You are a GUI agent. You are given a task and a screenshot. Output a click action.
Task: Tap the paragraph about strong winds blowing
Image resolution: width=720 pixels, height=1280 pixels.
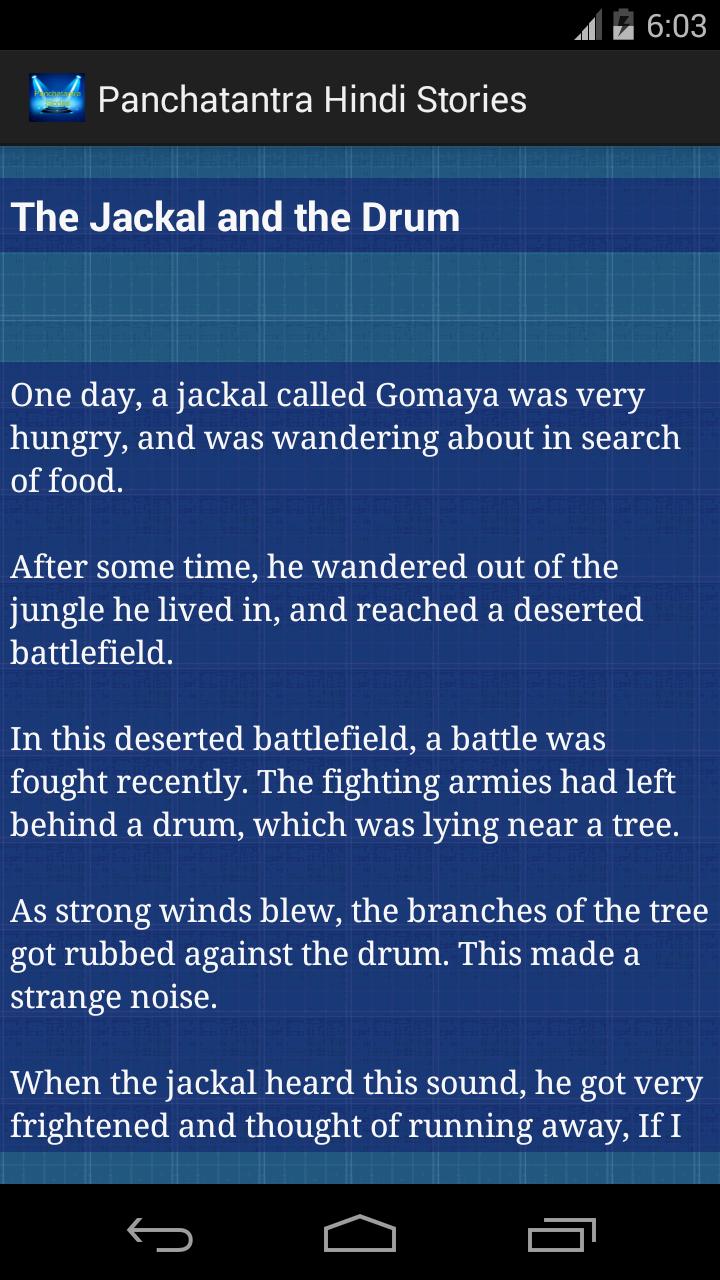[x=357, y=952]
